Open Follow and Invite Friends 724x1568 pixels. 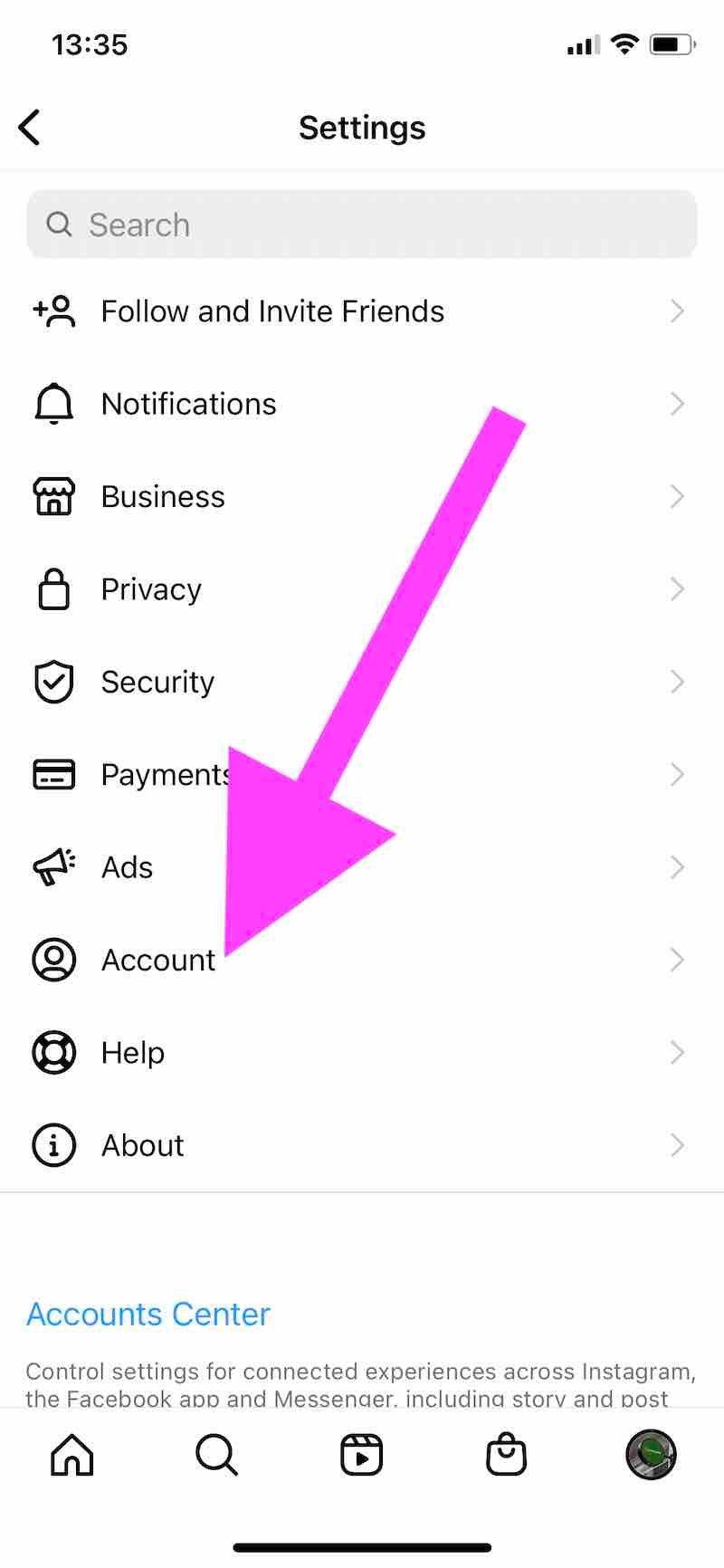[271, 311]
